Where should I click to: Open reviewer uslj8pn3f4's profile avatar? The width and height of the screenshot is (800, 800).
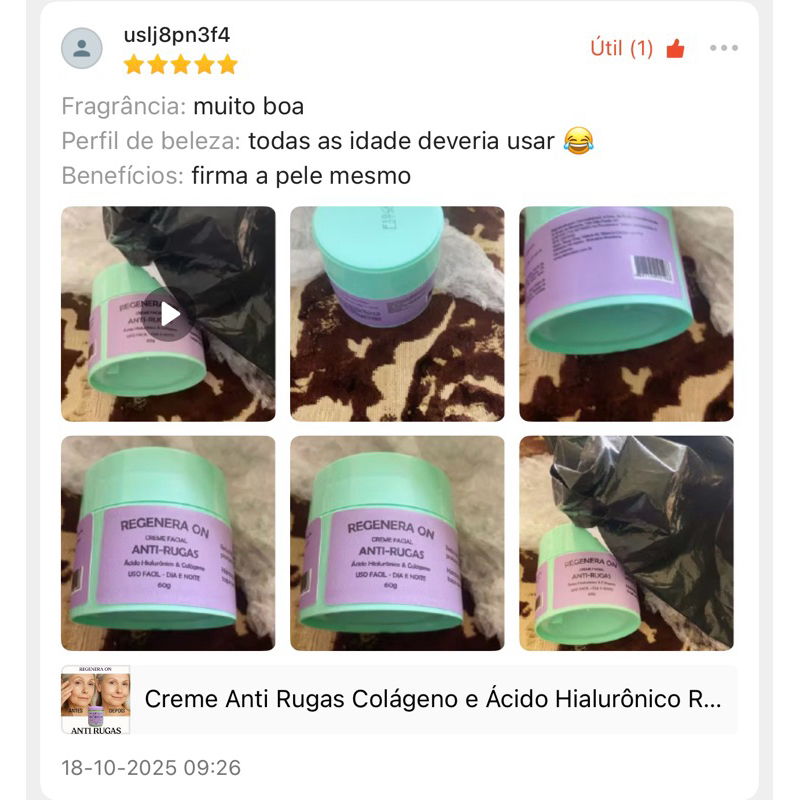coord(82,48)
